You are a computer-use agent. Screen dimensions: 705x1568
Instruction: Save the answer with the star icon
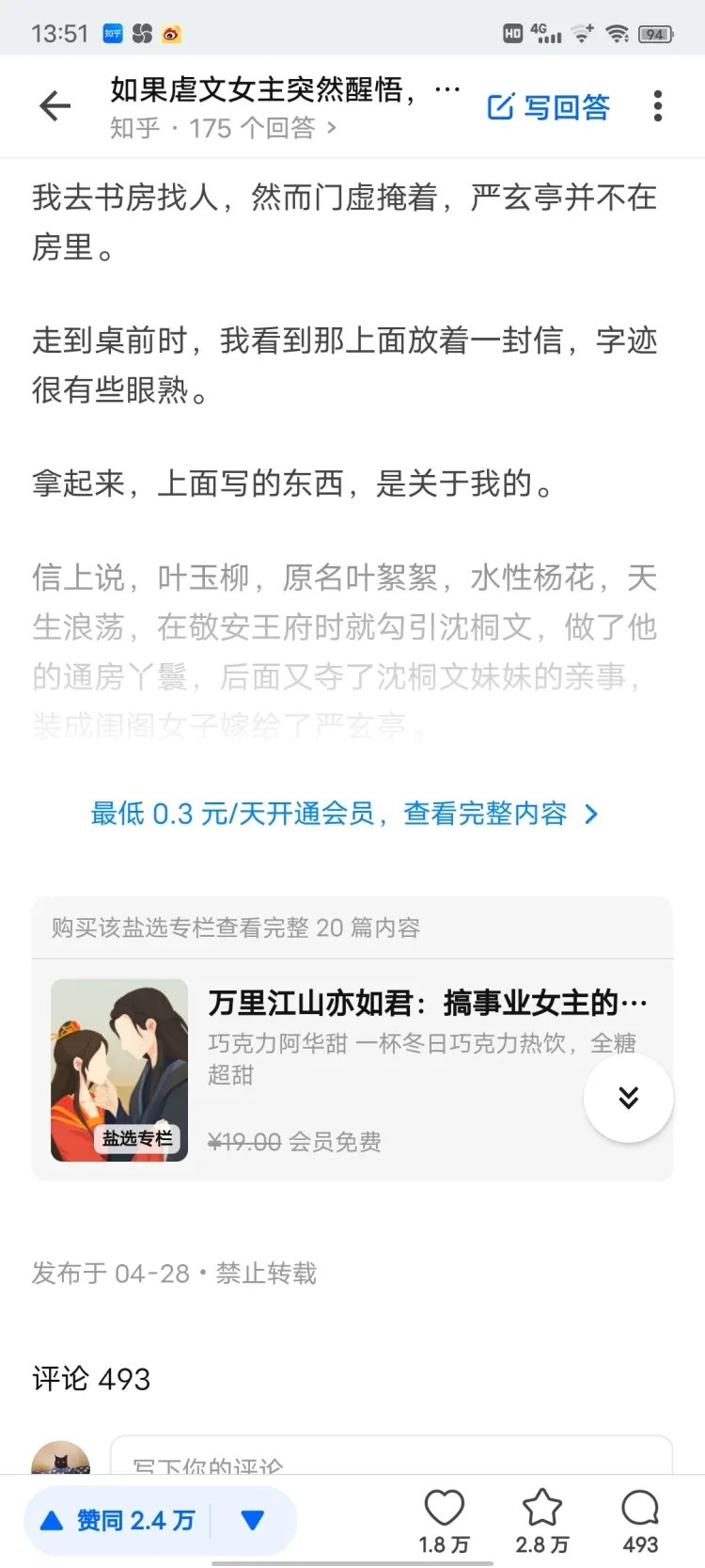tap(542, 1522)
